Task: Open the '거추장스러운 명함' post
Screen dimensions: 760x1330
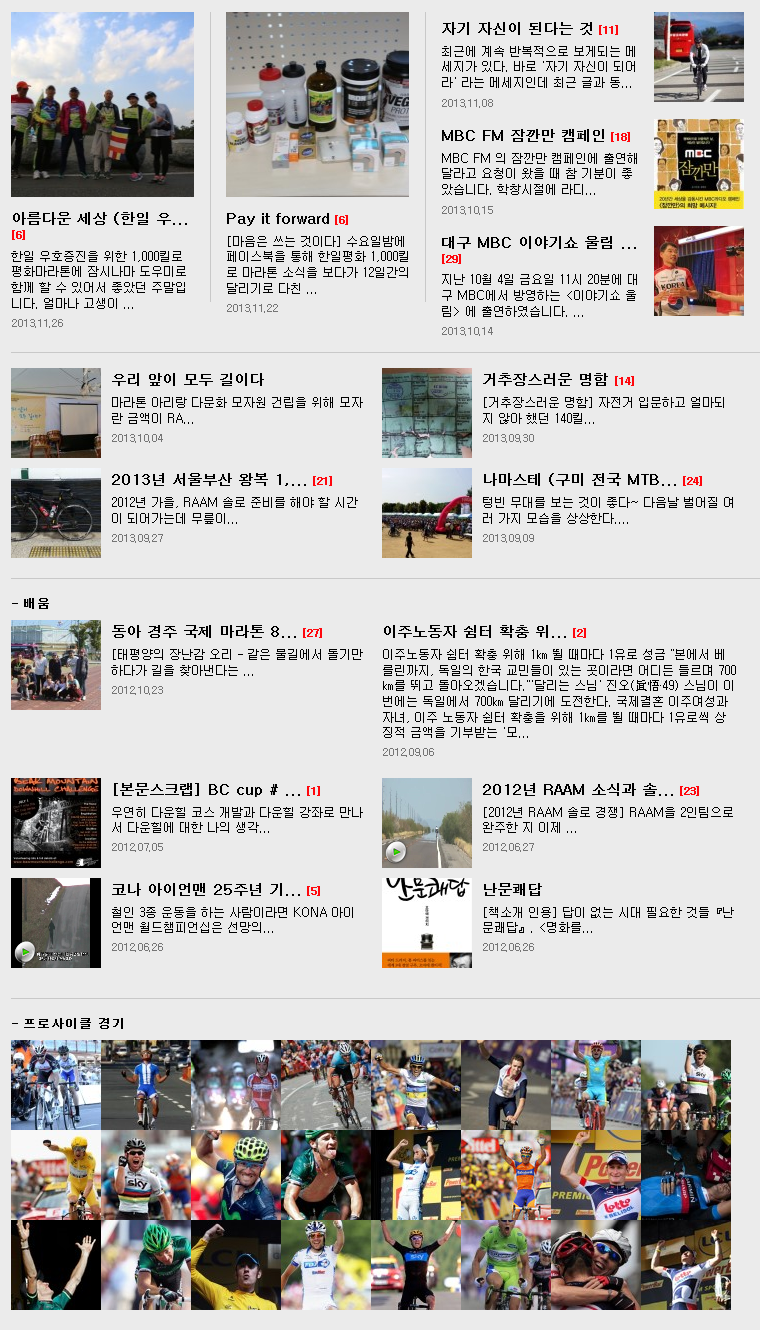Action: [x=545, y=380]
